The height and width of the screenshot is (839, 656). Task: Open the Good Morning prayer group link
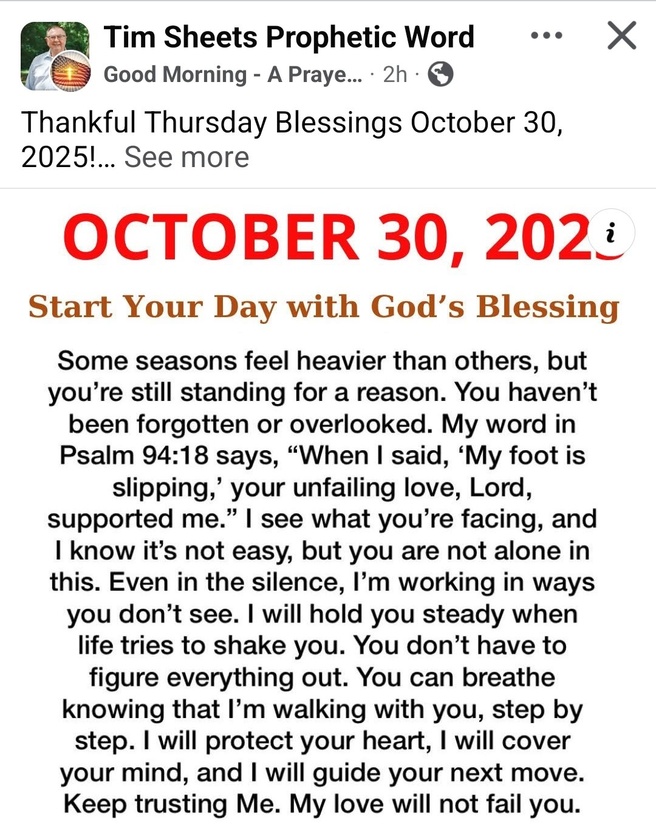click(231, 74)
